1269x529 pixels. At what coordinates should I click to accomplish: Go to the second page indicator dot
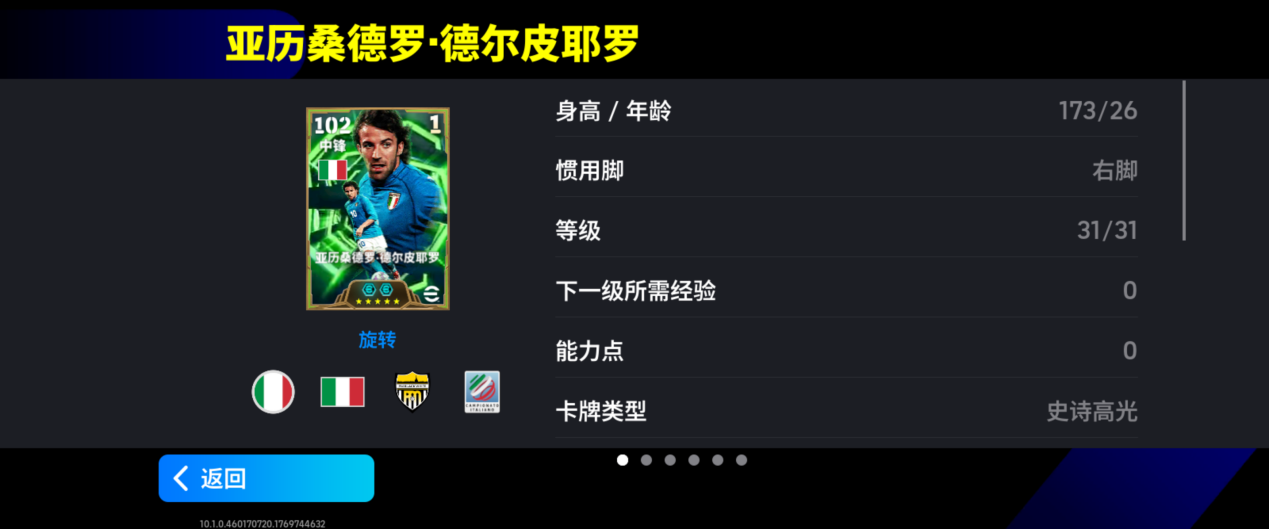(x=646, y=460)
